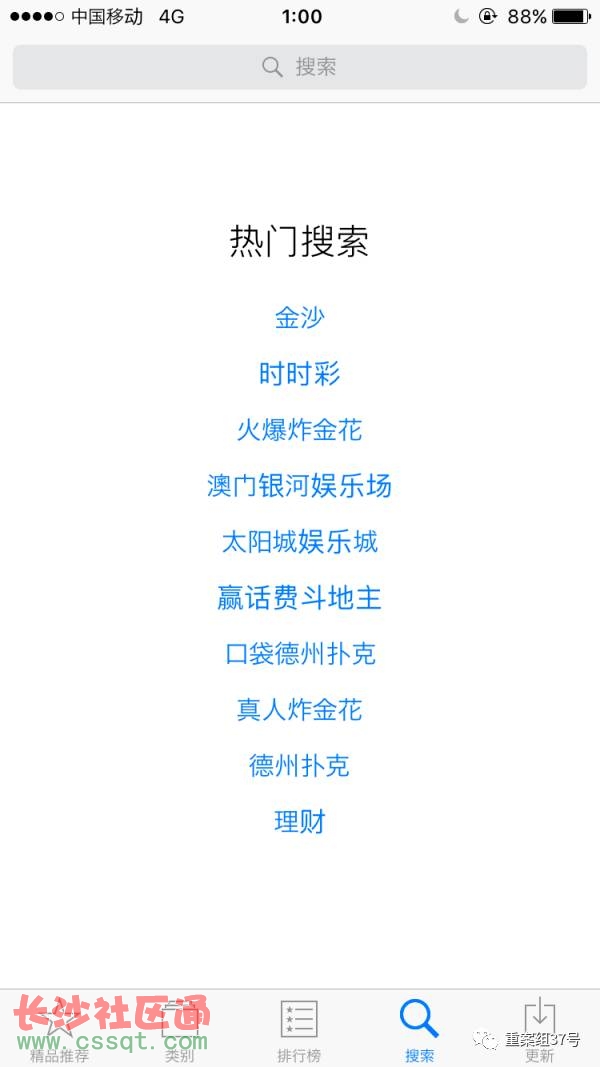Select the 真人炸金花 suggestion

[299, 710]
